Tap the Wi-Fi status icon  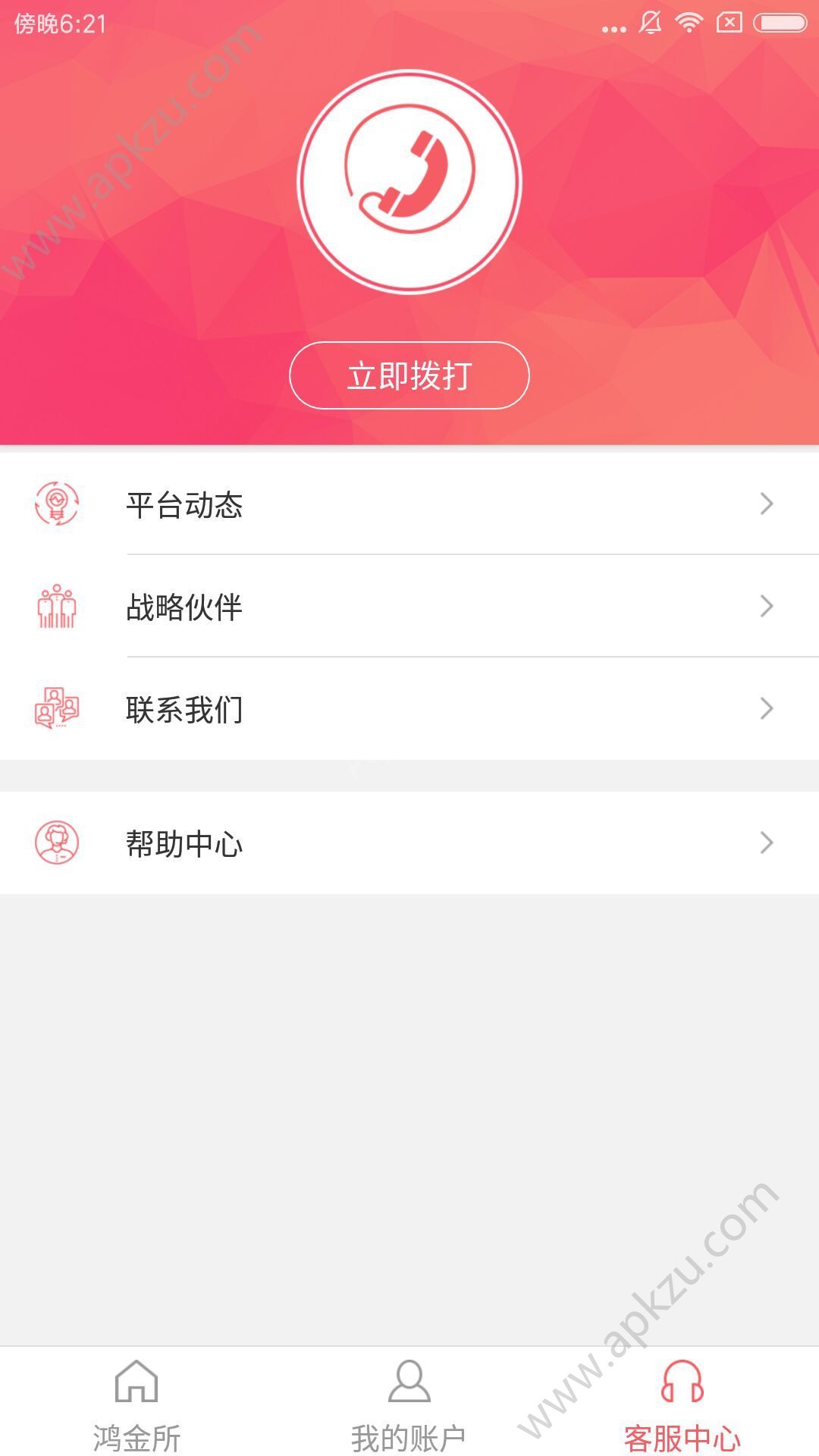(689, 21)
